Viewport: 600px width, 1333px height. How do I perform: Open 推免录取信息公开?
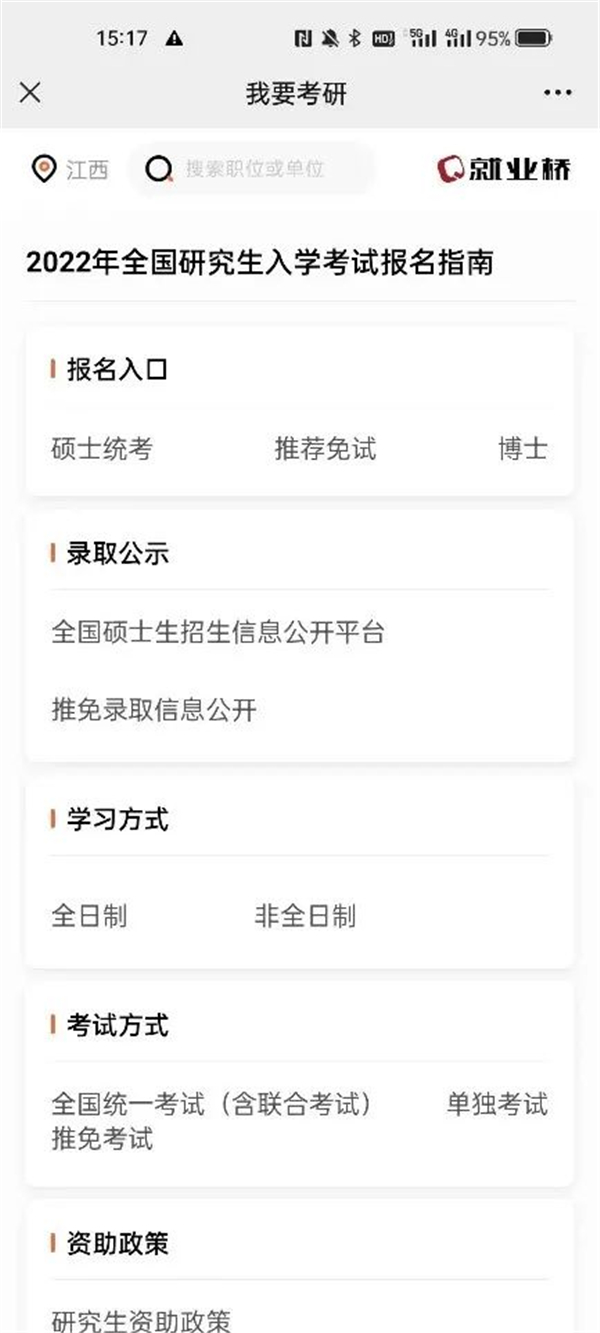pos(154,711)
